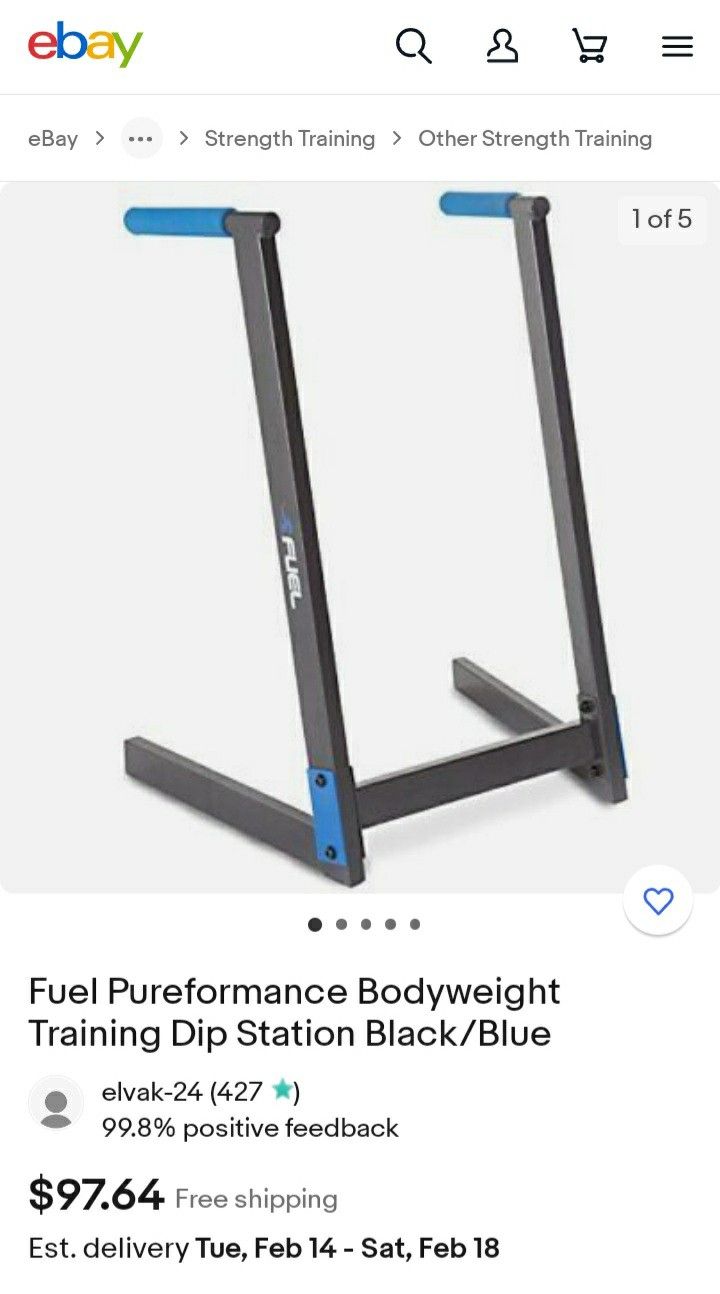This screenshot has width=720, height=1294.
Task: Open the shopping cart
Action: (x=589, y=46)
